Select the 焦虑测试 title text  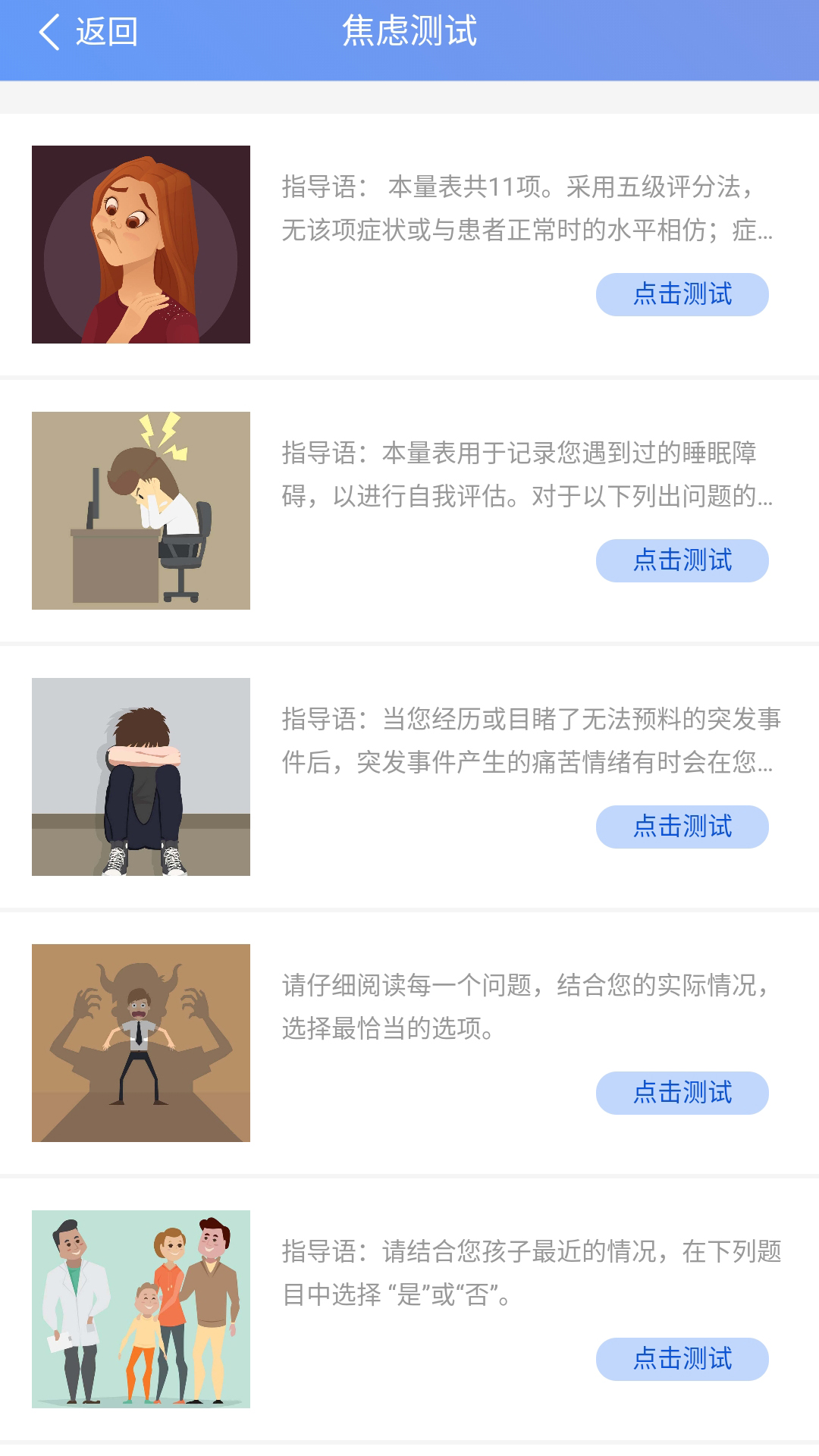[409, 32]
